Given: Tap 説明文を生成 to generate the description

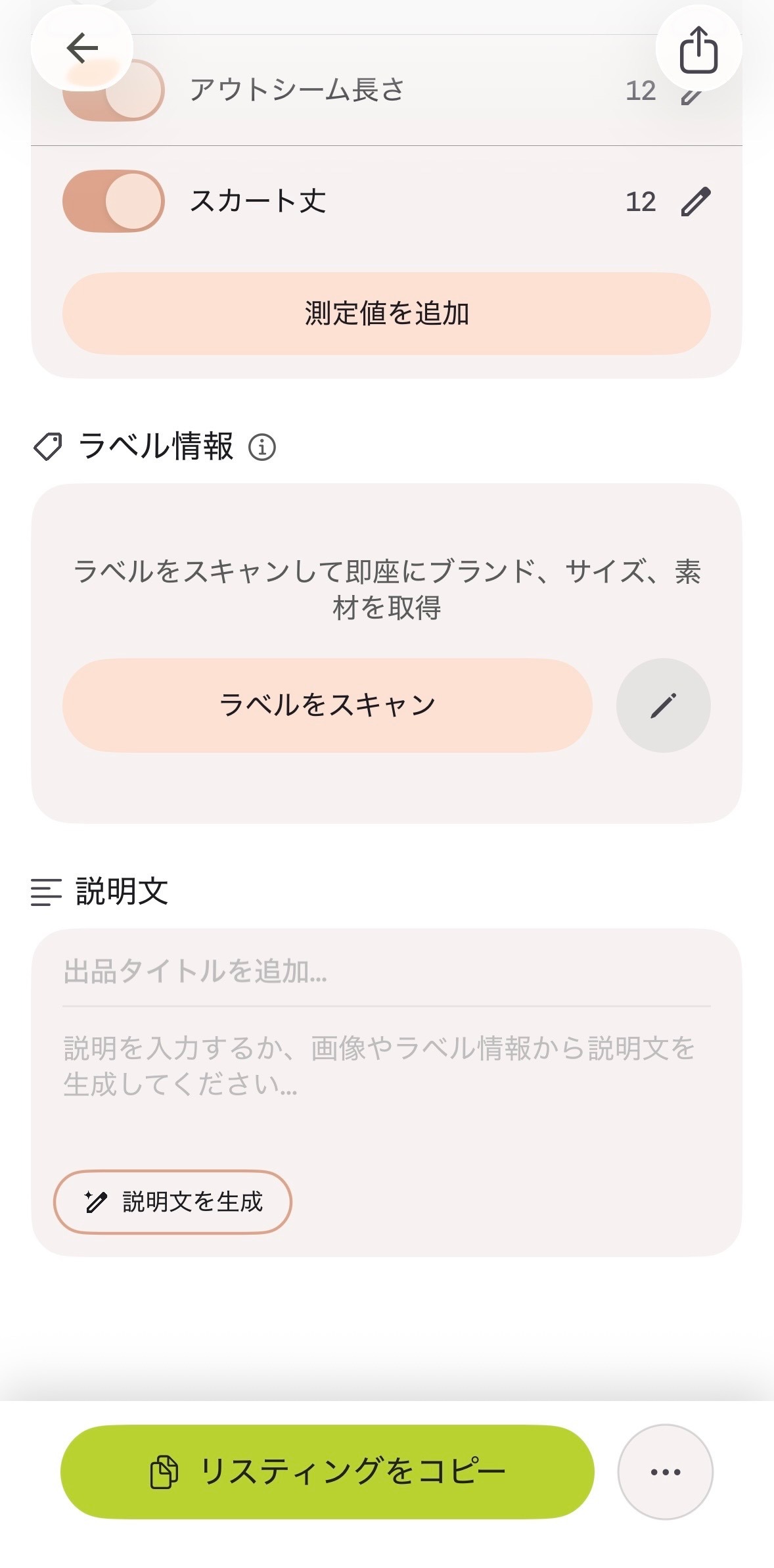Looking at the screenshot, I should coord(173,1202).
